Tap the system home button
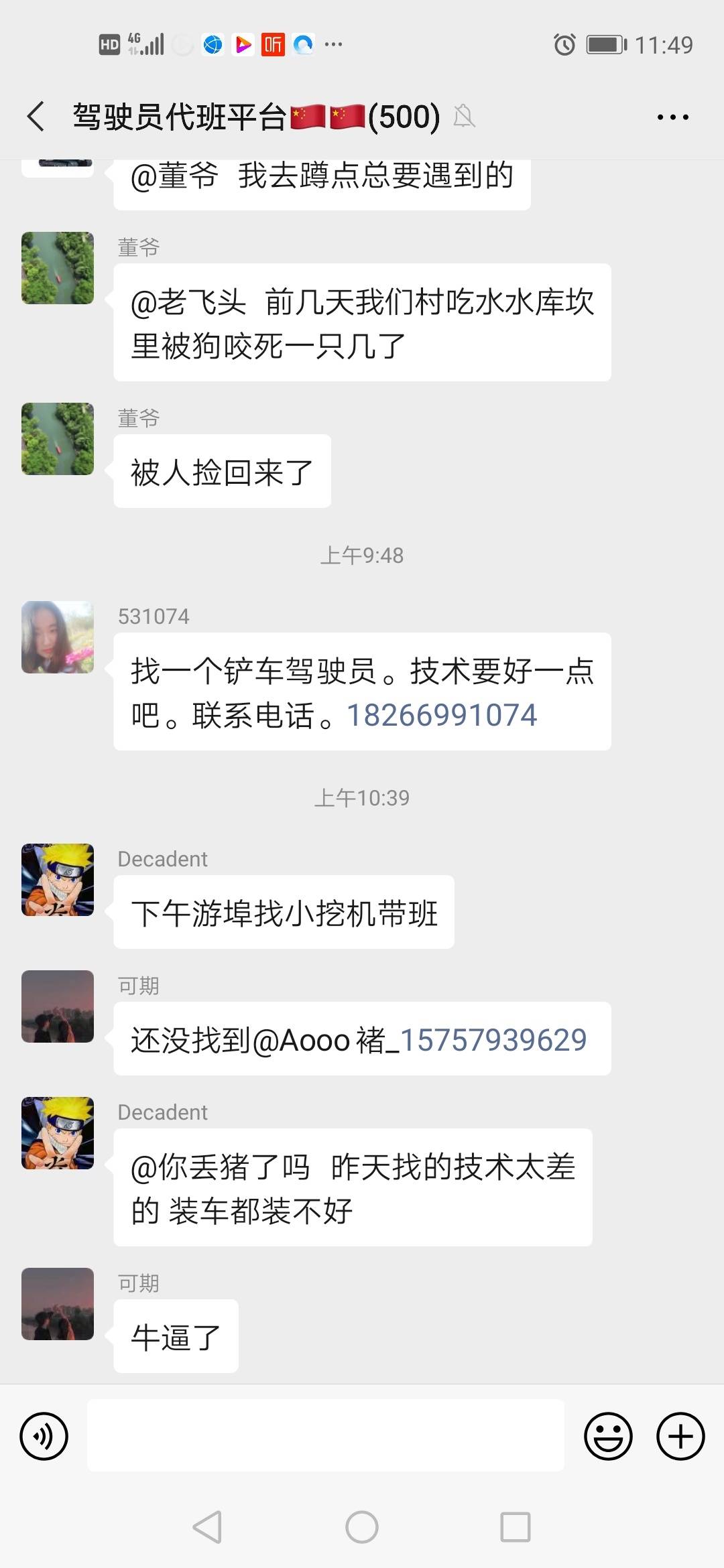The width and height of the screenshot is (724, 1568). [362, 1528]
